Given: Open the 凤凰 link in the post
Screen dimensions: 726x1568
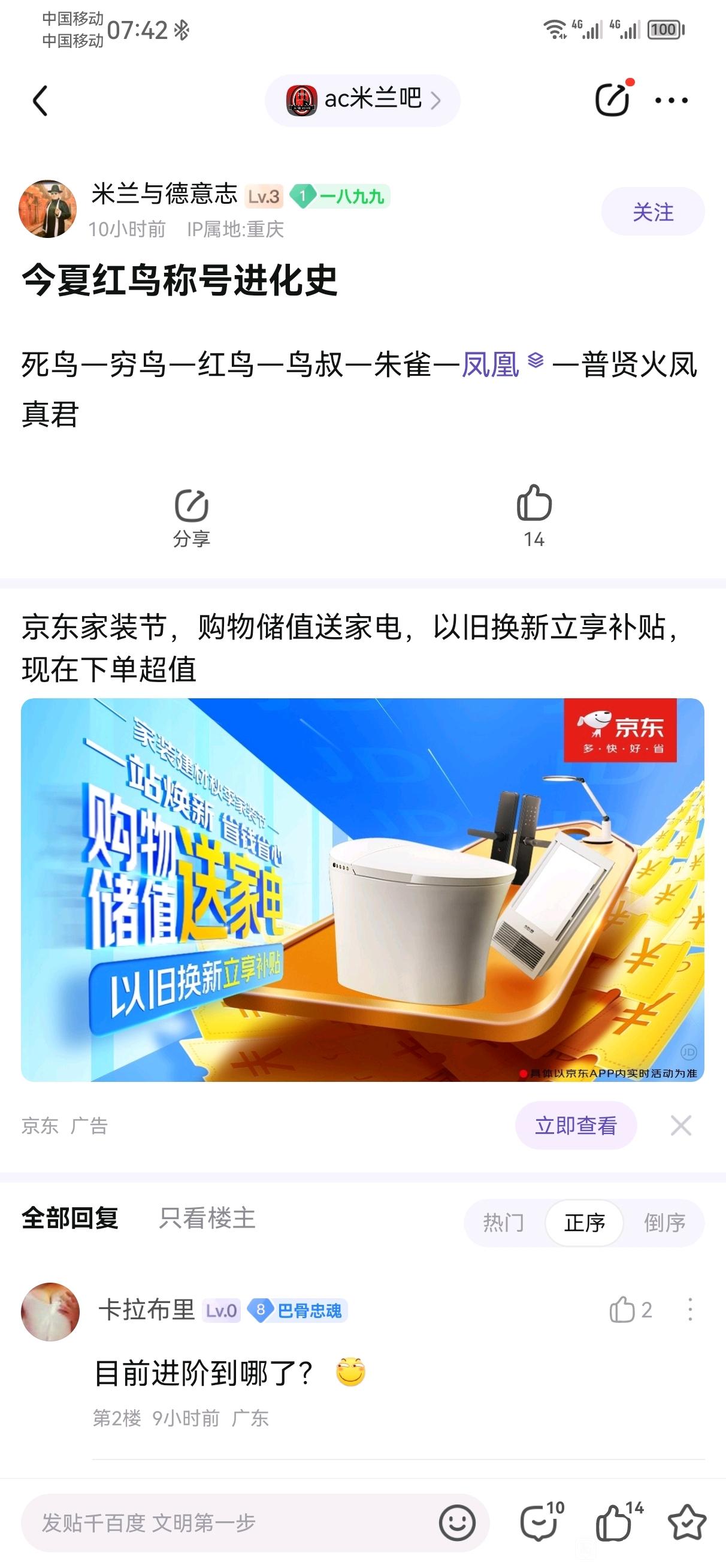Looking at the screenshot, I should (x=491, y=364).
